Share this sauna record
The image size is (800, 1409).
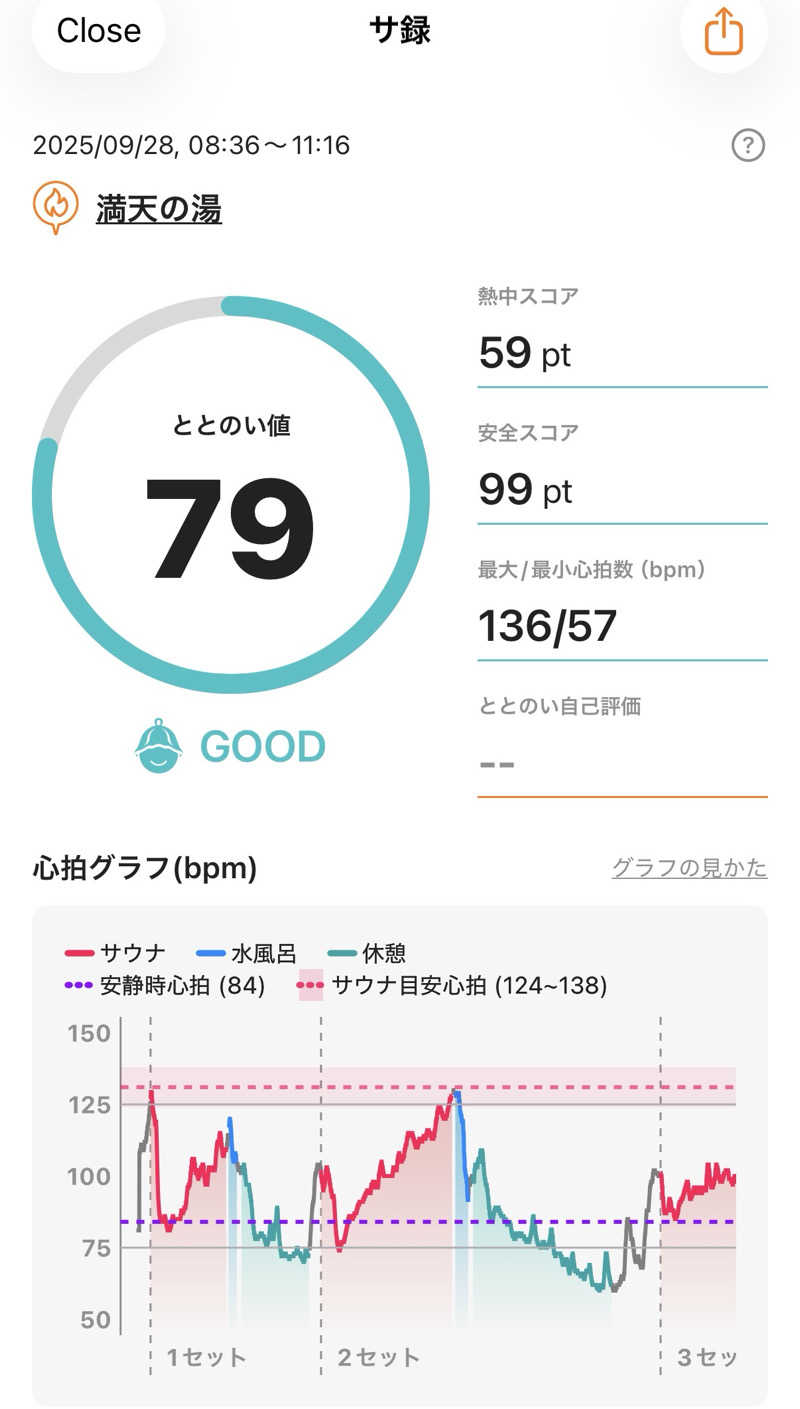tap(724, 33)
